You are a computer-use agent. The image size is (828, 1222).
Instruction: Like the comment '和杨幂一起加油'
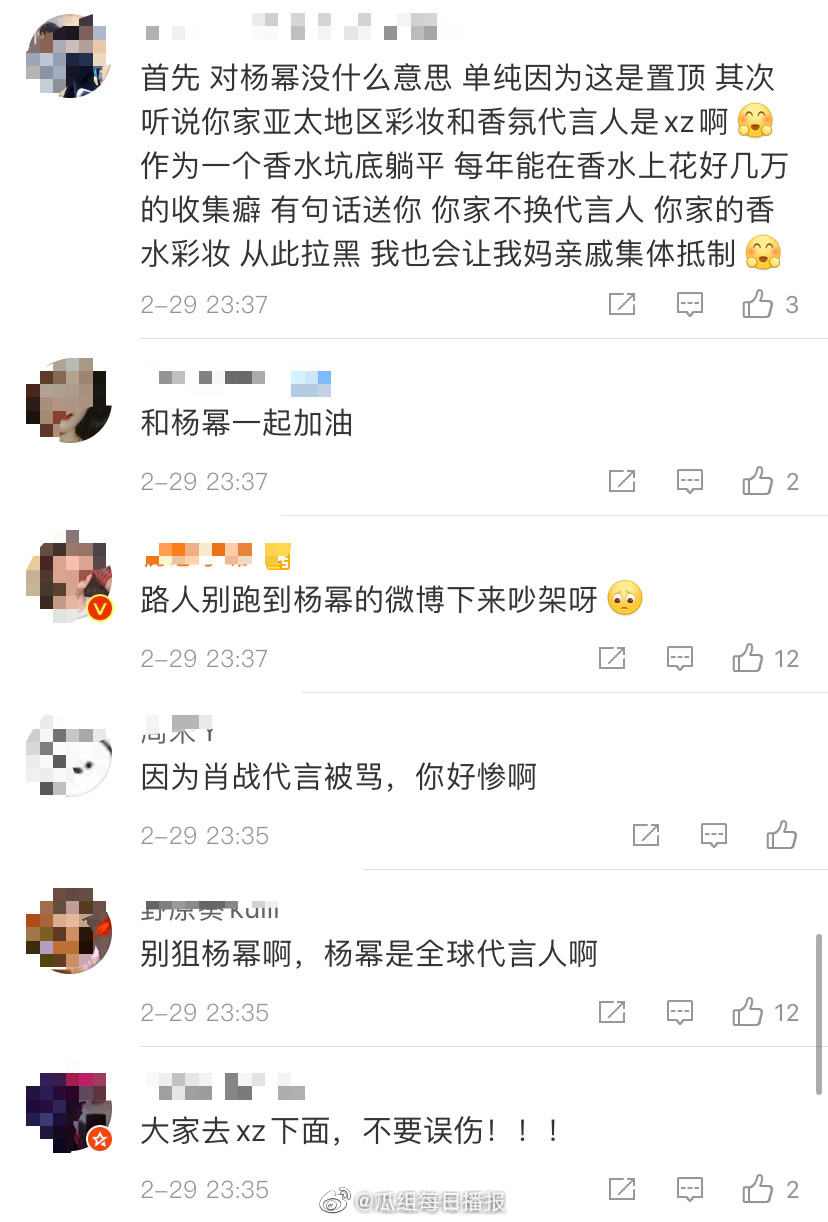758,482
